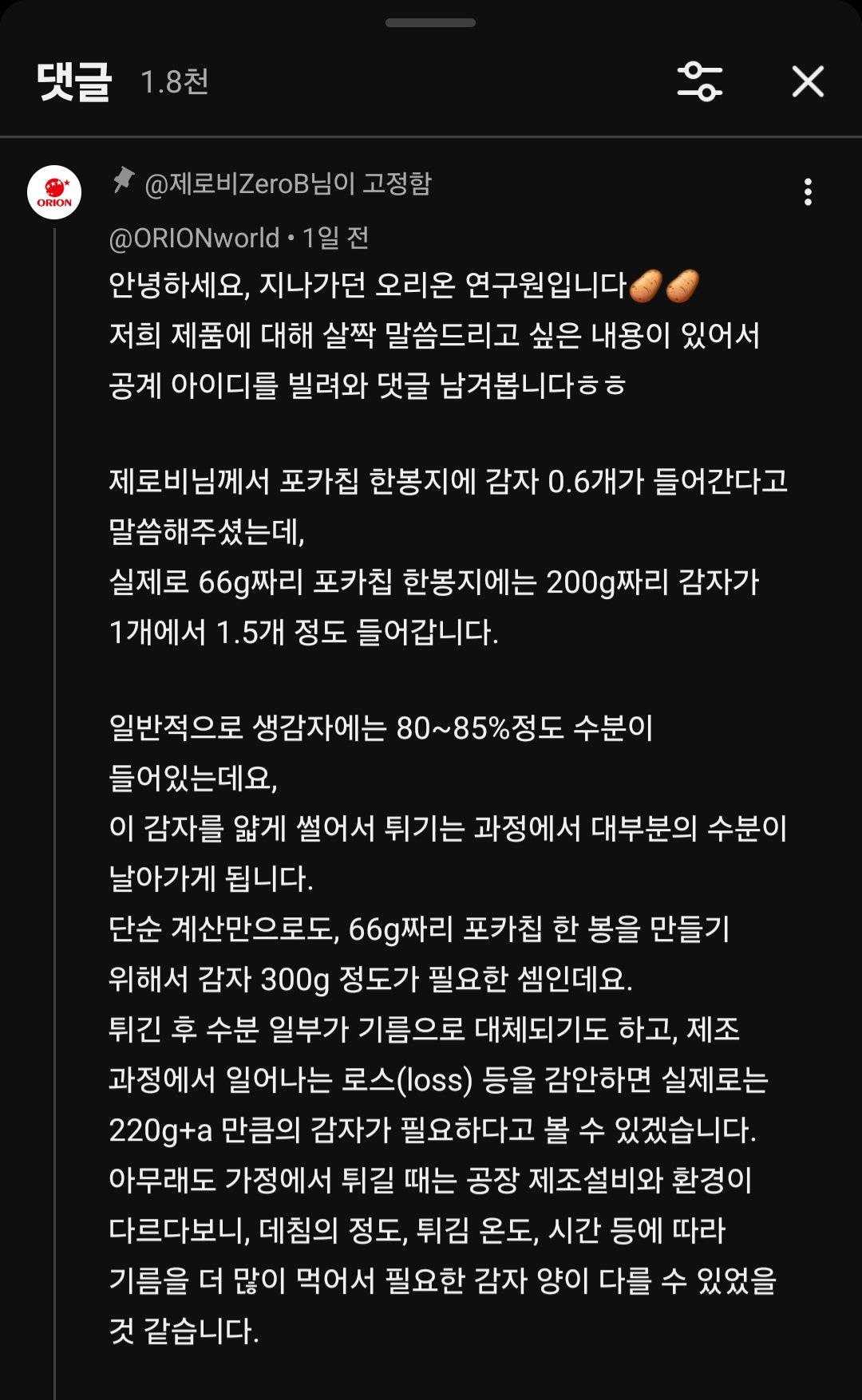
Task: Close the comments panel
Action: (807, 81)
